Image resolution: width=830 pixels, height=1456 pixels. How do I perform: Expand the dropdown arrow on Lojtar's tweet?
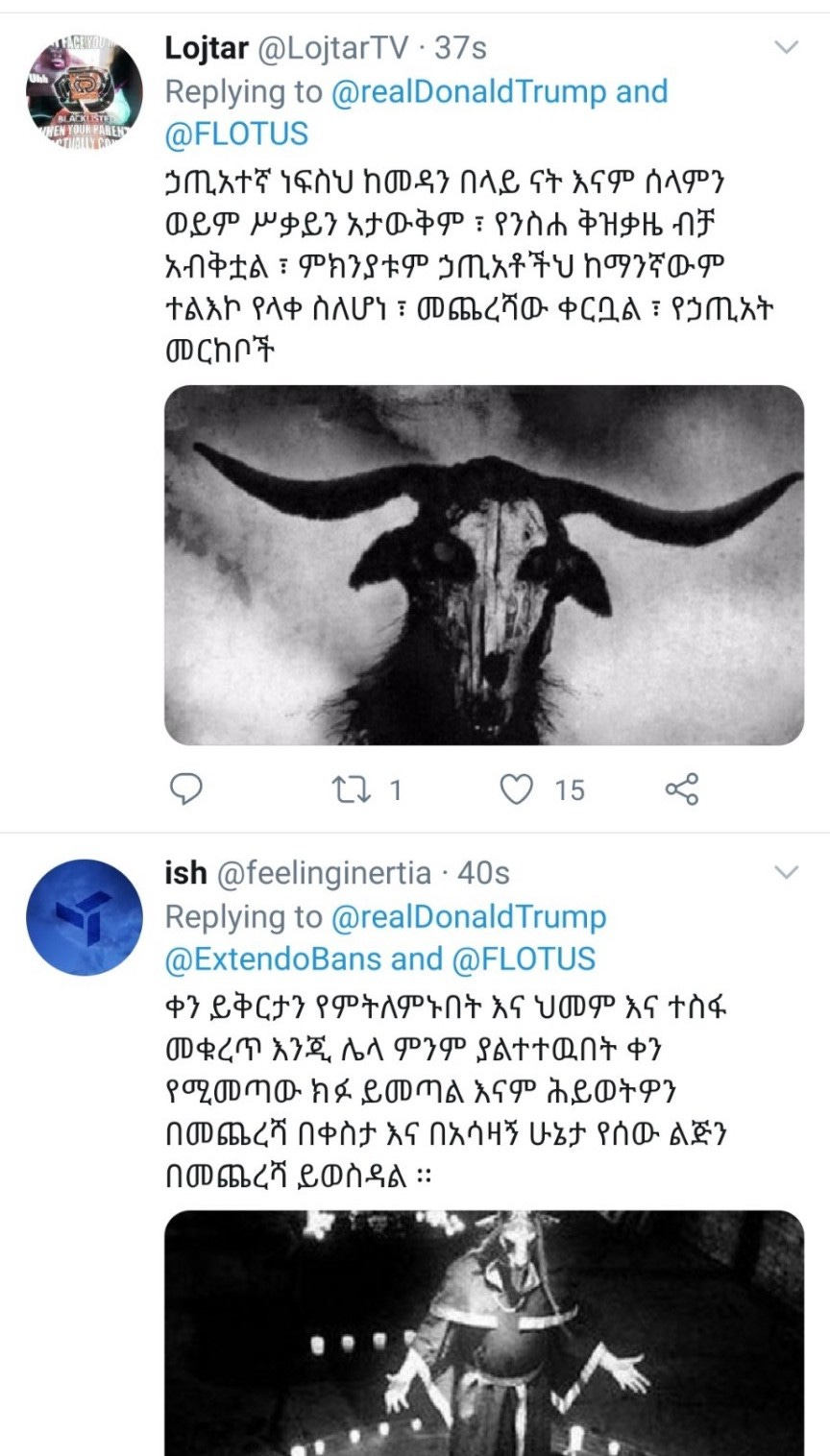786,47
